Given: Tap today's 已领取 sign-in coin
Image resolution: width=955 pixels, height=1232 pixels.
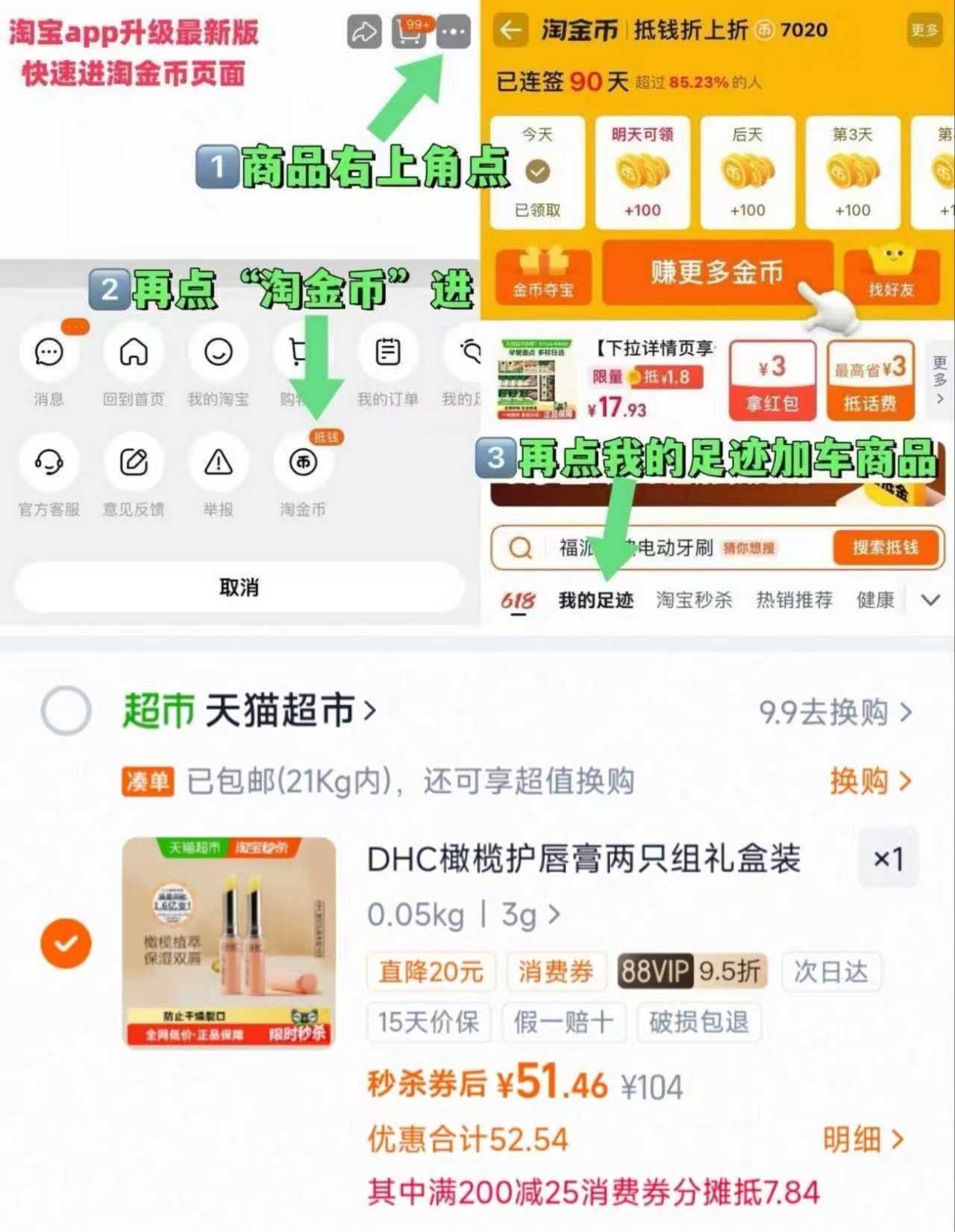Looking at the screenshot, I should [x=537, y=172].
